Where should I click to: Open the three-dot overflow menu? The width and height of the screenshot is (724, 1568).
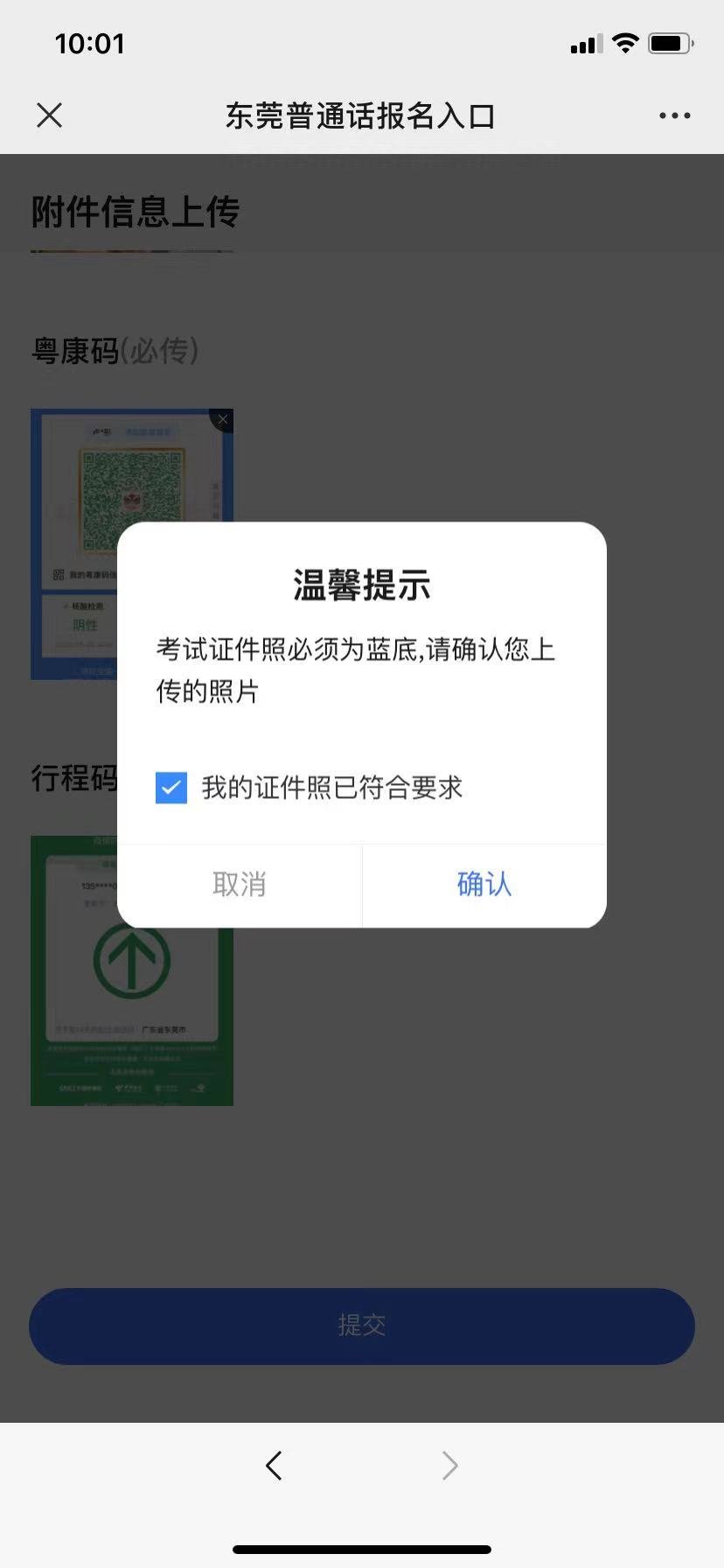click(x=674, y=115)
